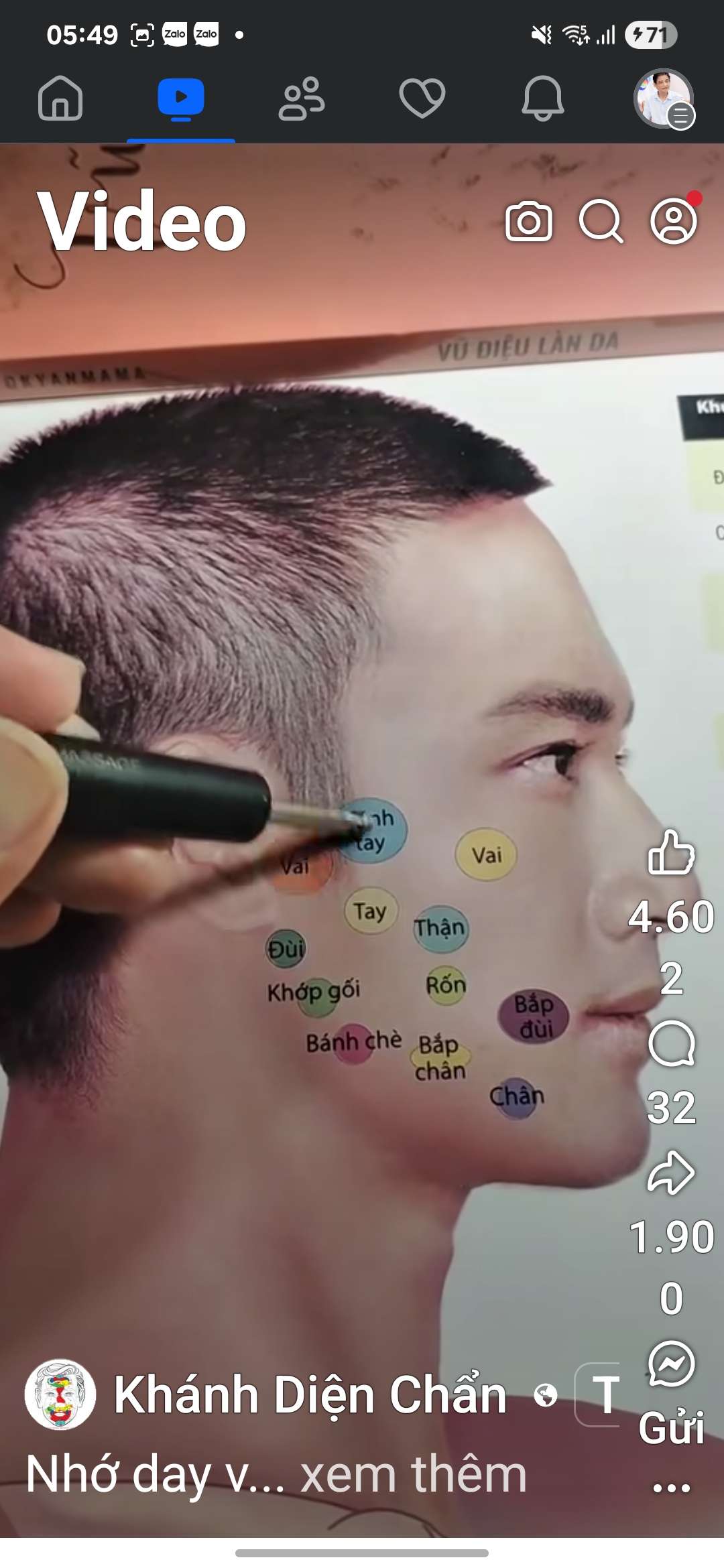Viewport: 724px width, 1568px height.
Task: Tap the follow button beside the page name
Action: (599, 1395)
